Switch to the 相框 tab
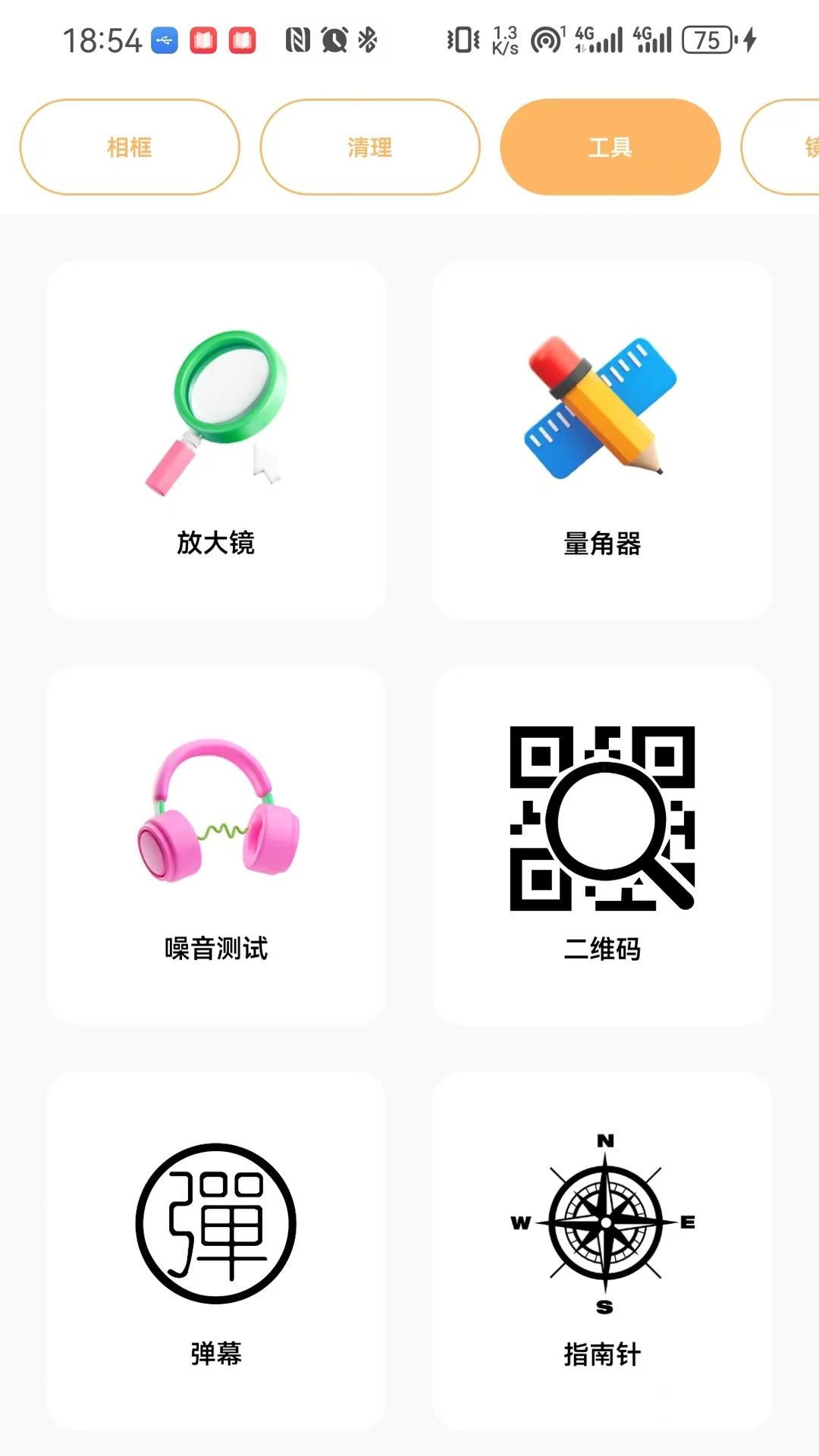This screenshot has width=819, height=1456. 130,147
